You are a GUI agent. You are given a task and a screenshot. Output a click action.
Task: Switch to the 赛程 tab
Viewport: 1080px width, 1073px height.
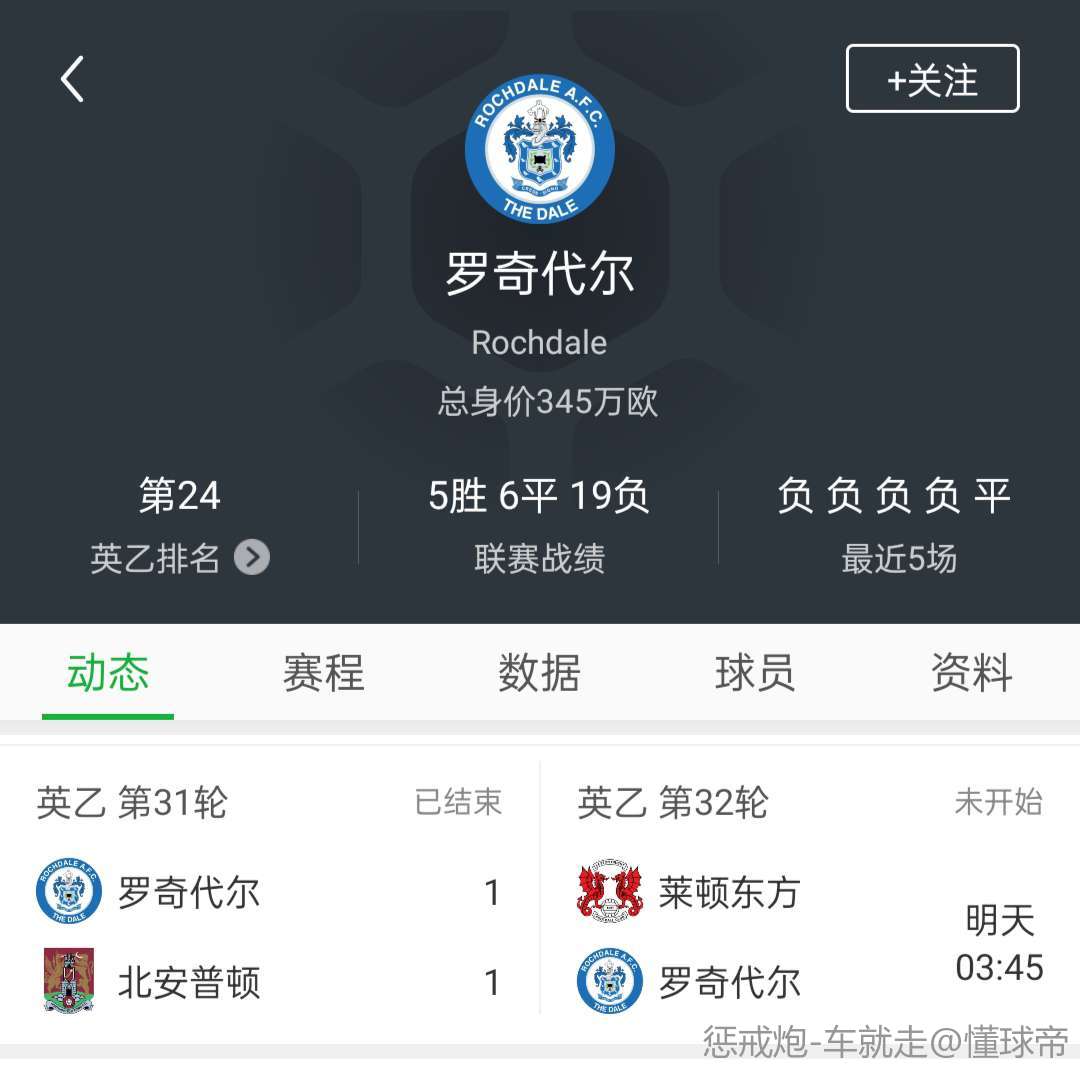[323, 673]
